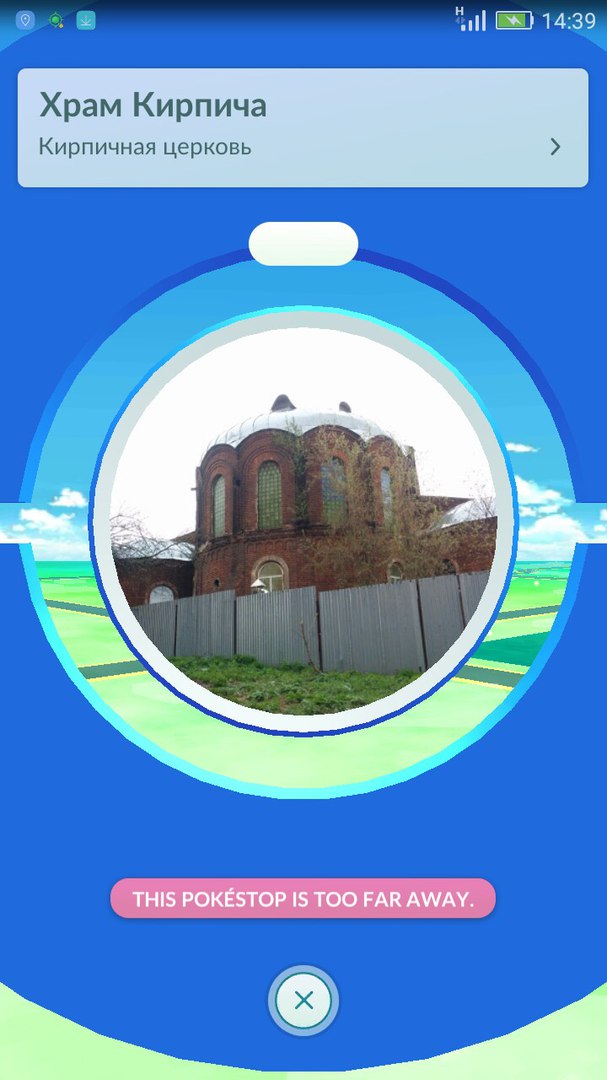Close the PokéStop view

coord(304,1000)
